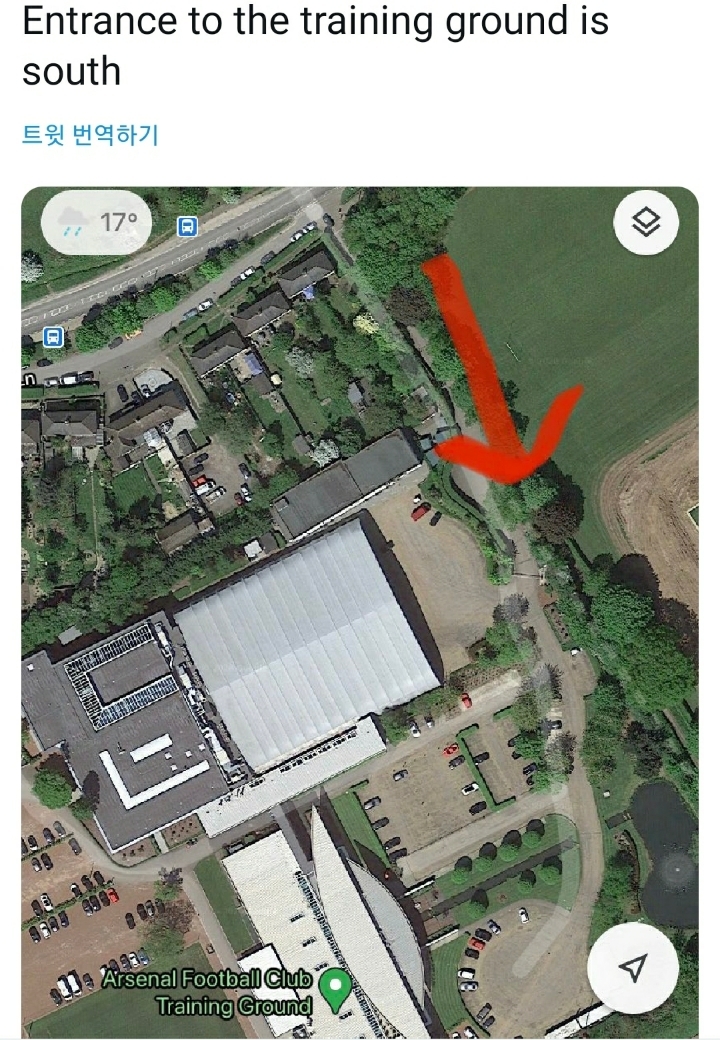Tap the '트윗 번역하기' translate tweet link
Screen dimensions: 720x1040
click(x=90, y=135)
